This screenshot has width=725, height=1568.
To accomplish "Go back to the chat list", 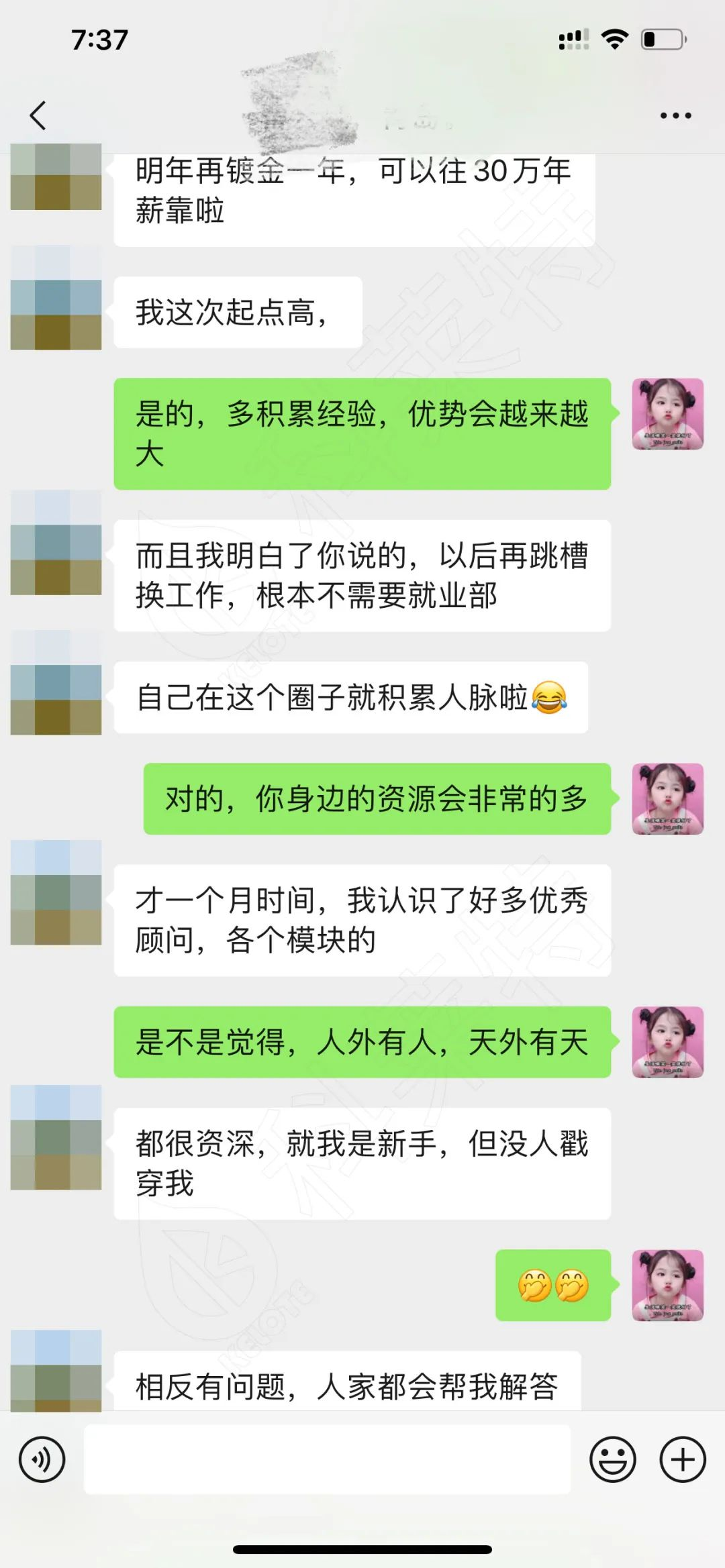I will coord(38,115).
